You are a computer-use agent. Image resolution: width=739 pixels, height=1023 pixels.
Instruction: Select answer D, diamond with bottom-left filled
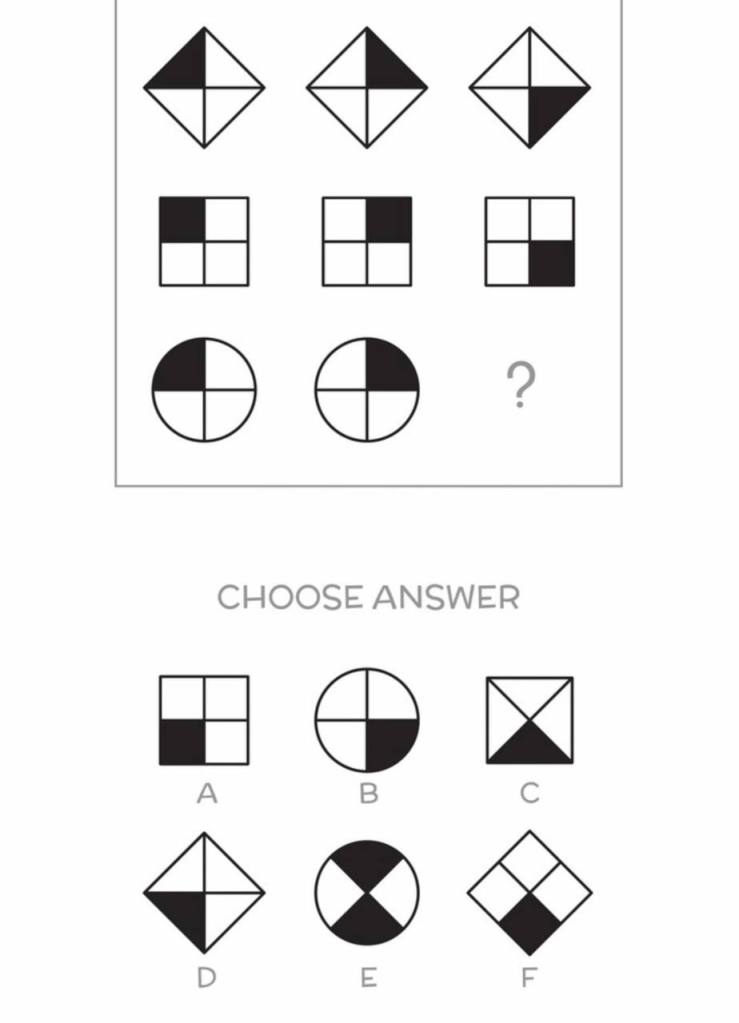[x=204, y=892]
